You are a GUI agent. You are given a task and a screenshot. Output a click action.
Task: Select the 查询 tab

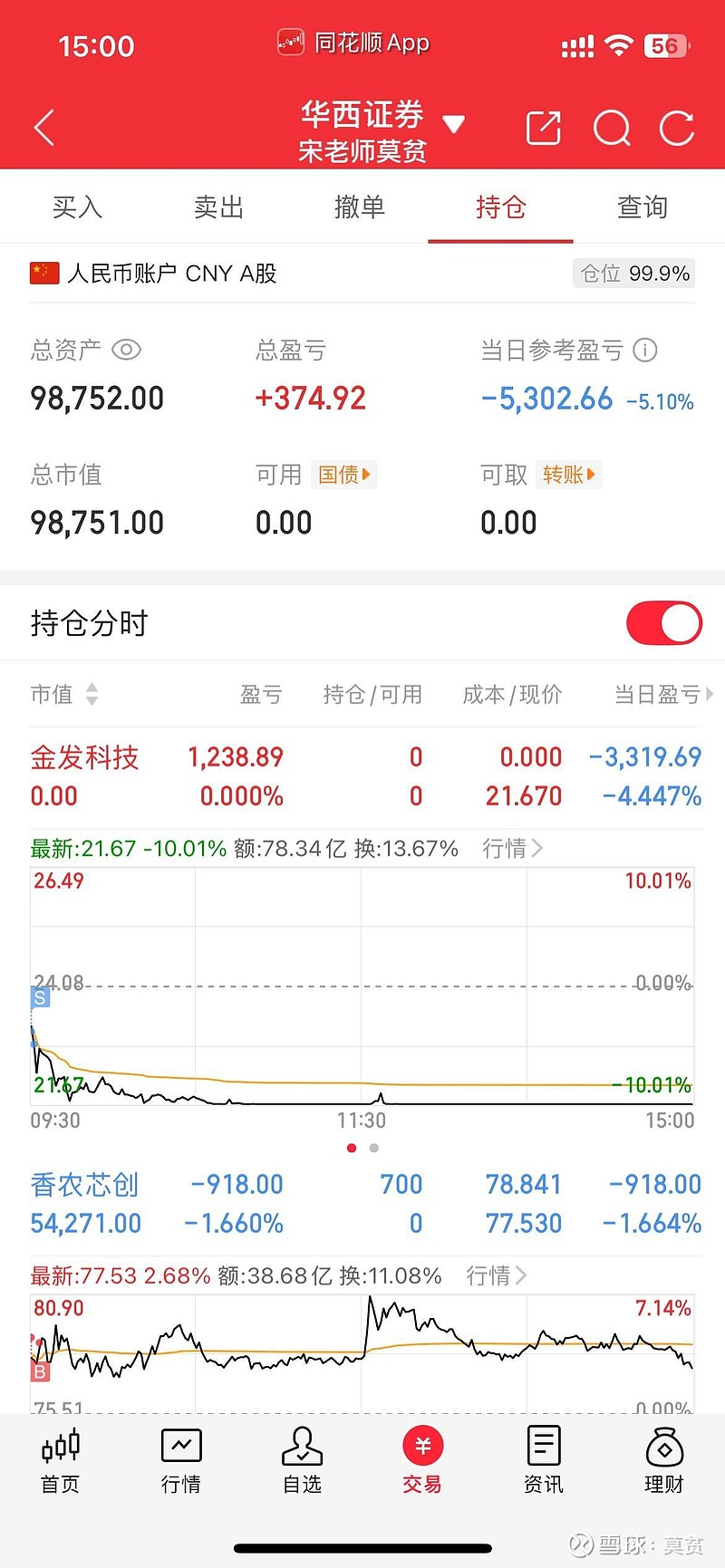(x=643, y=207)
